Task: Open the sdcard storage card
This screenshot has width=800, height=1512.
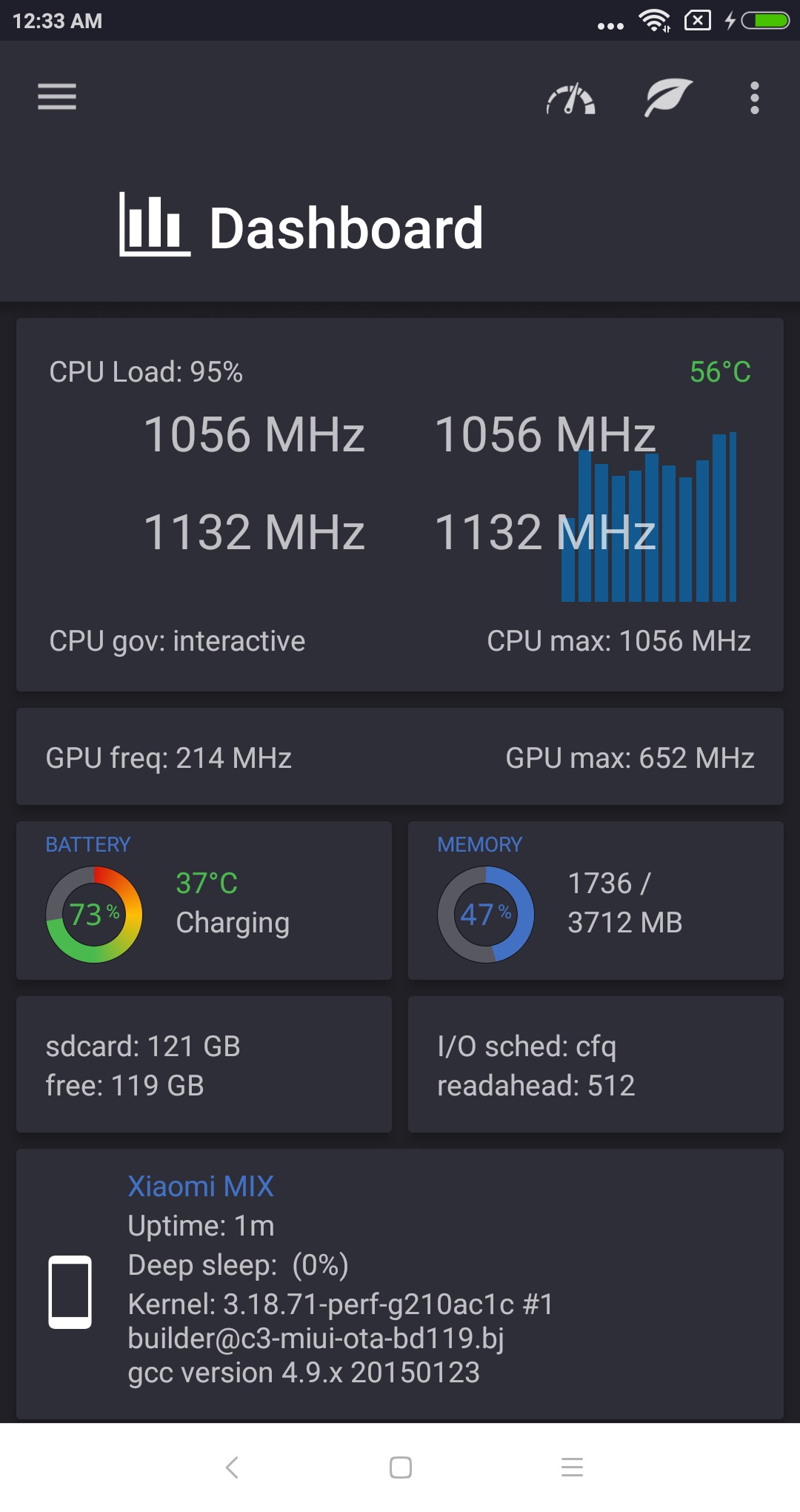Action: click(x=204, y=1064)
